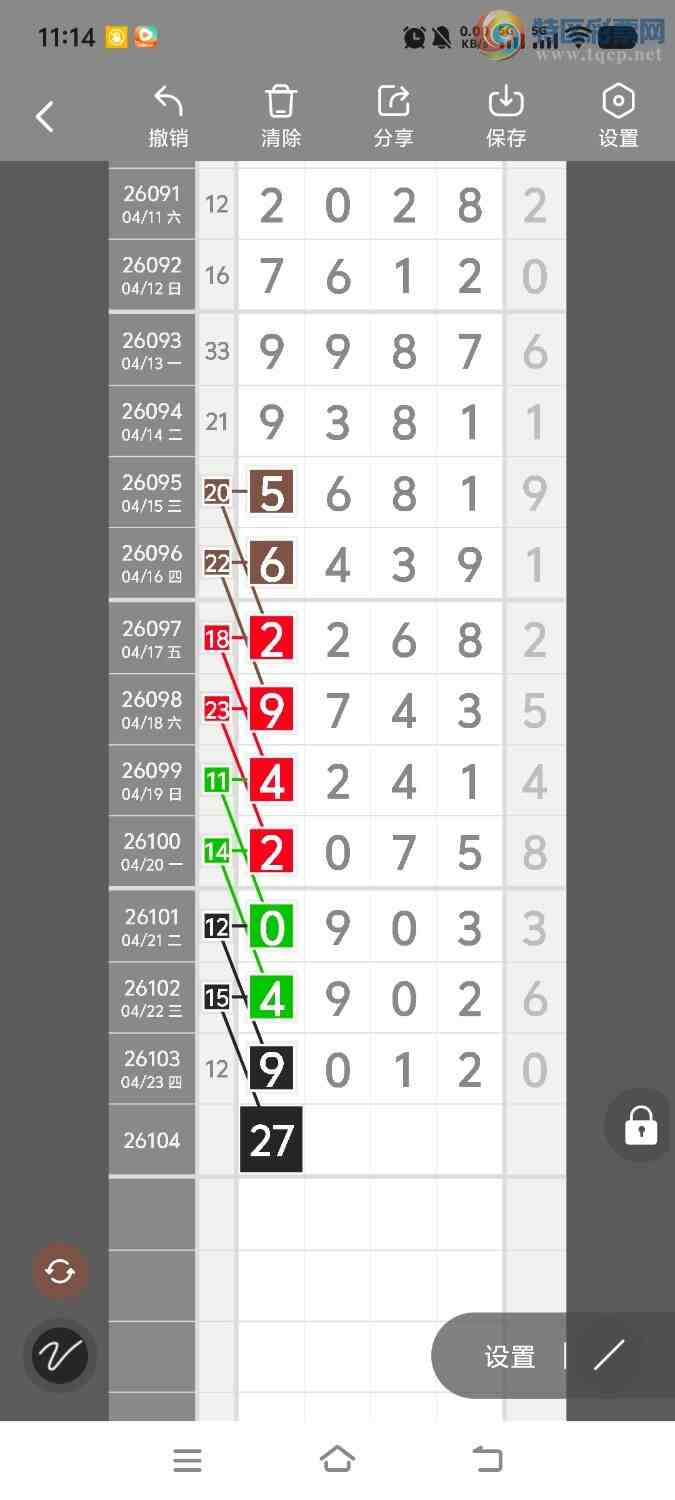675x1500 pixels.
Task: Save the chart with 保存
Action: pos(506,117)
